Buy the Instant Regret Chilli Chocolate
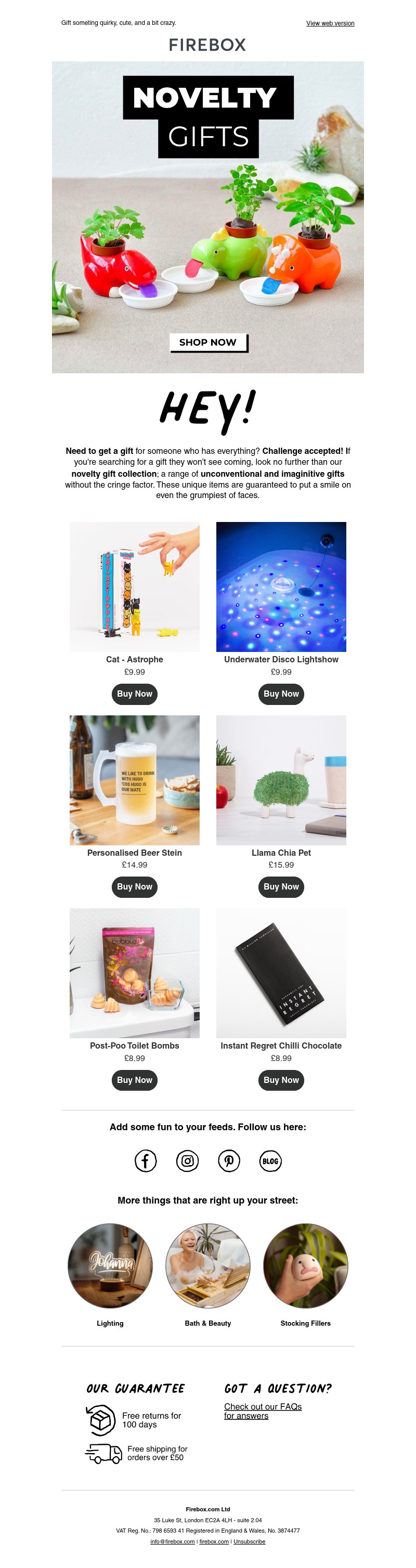The image size is (416, 1568). pyautogui.click(x=281, y=1080)
